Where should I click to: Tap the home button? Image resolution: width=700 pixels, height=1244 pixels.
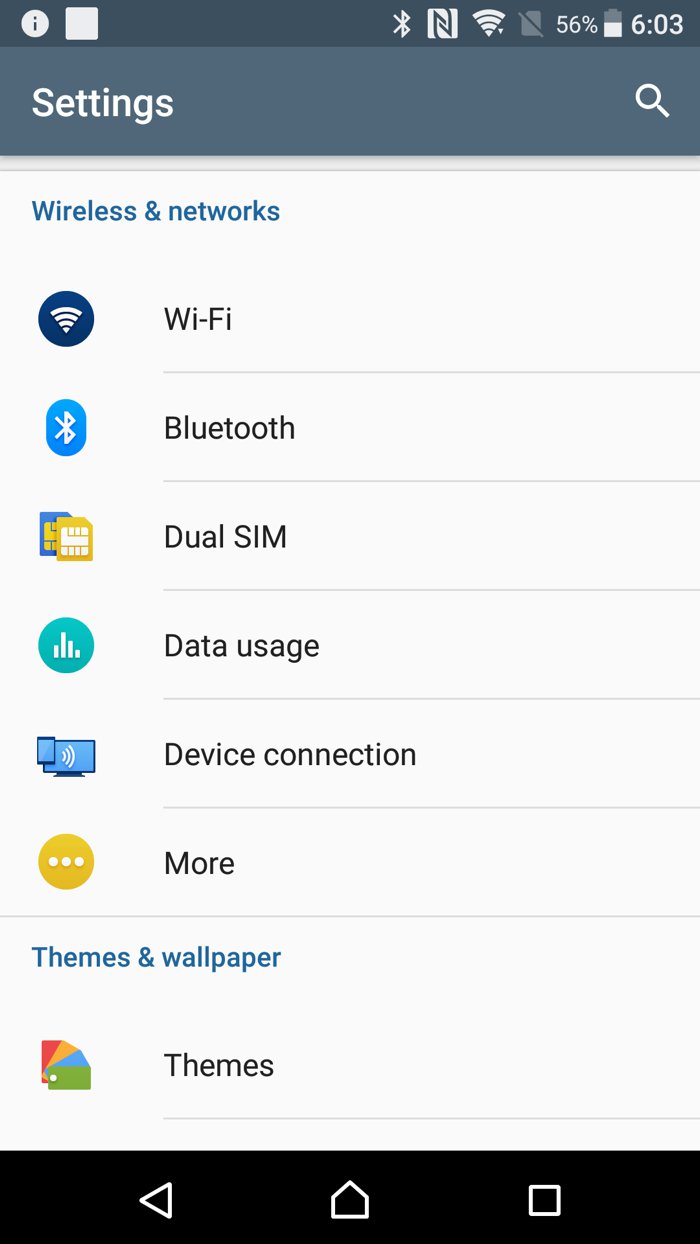[x=350, y=1199]
